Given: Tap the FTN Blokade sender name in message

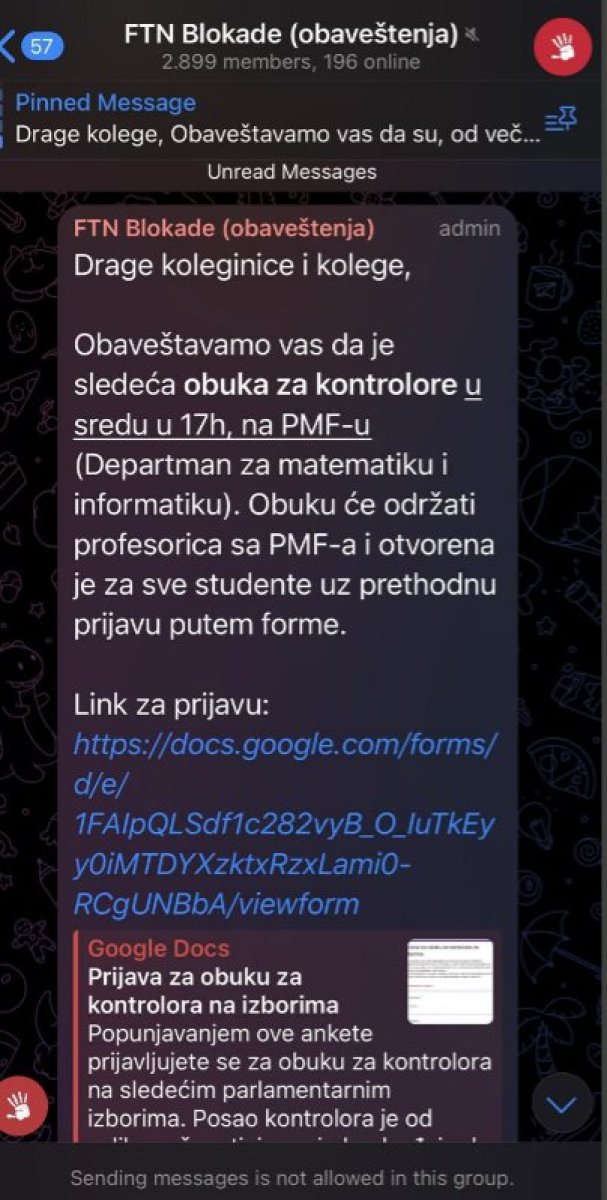Looking at the screenshot, I should click(224, 229).
